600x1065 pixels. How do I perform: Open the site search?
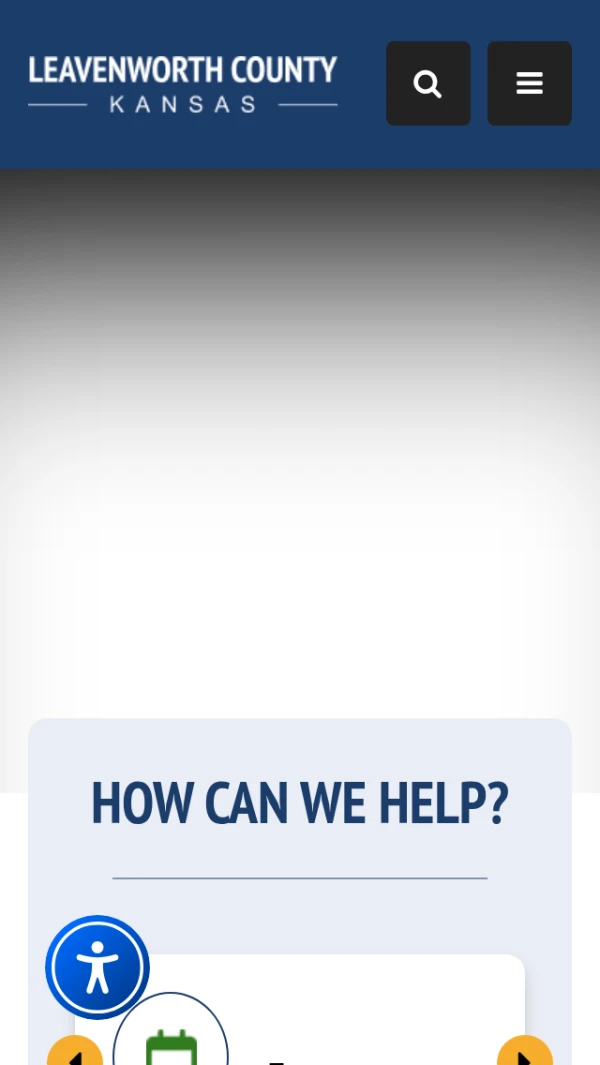click(x=428, y=84)
